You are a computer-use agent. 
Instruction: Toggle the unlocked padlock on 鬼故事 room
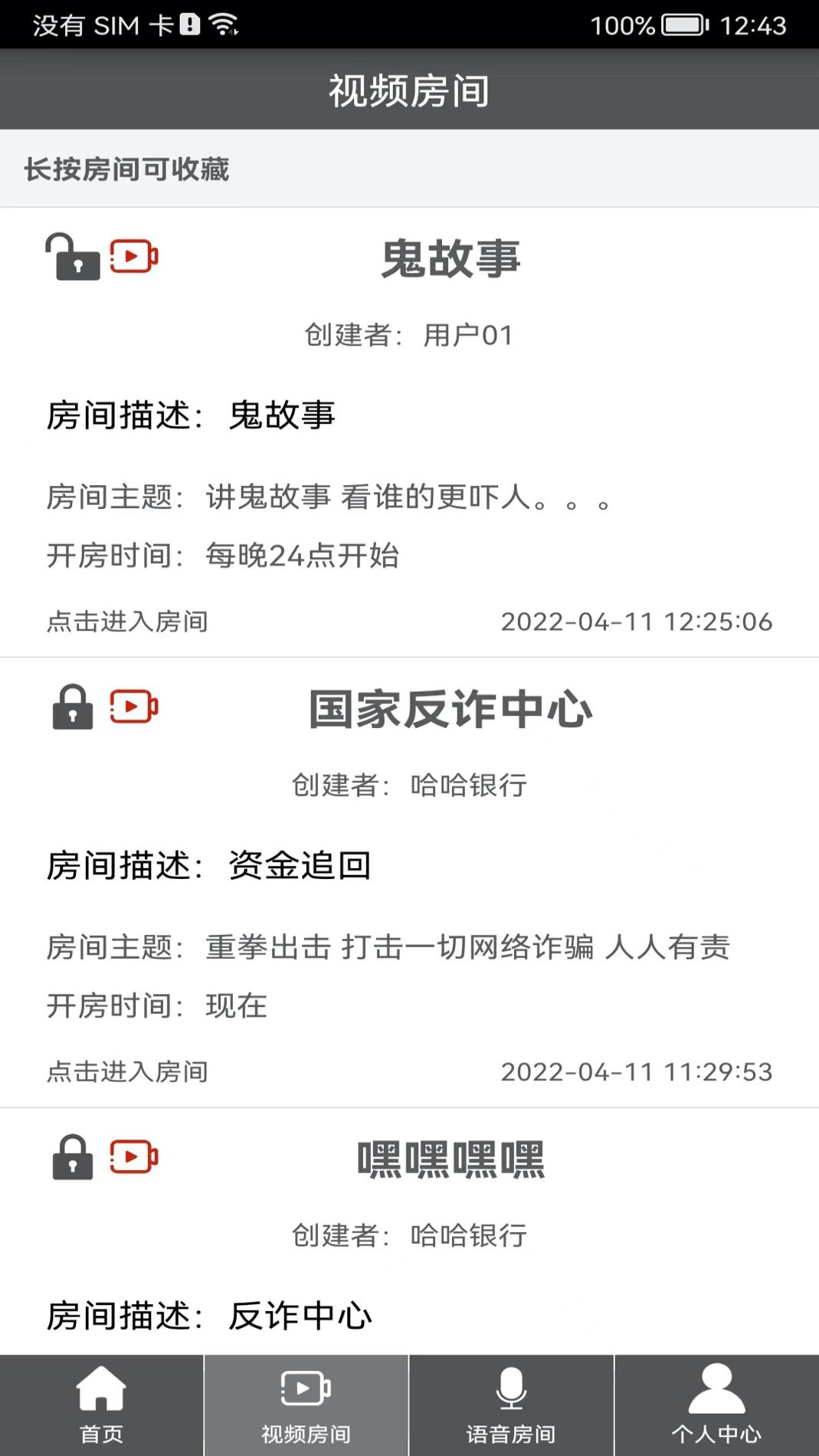[74, 259]
